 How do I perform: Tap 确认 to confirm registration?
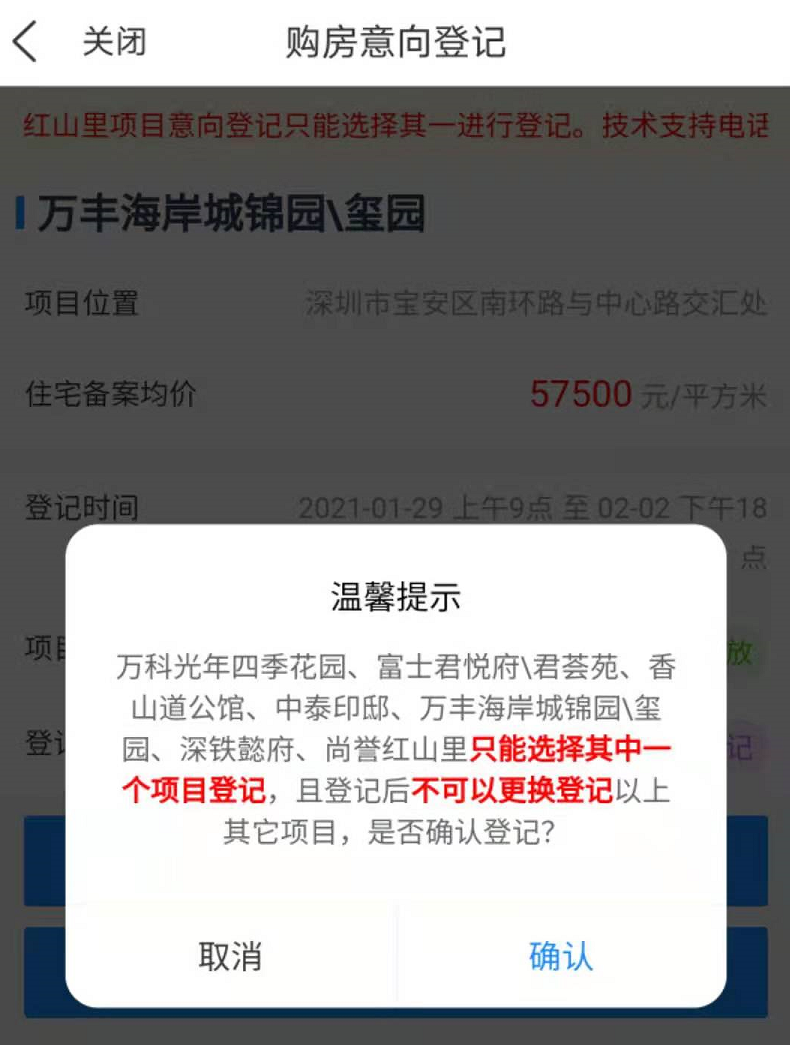(561, 956)
